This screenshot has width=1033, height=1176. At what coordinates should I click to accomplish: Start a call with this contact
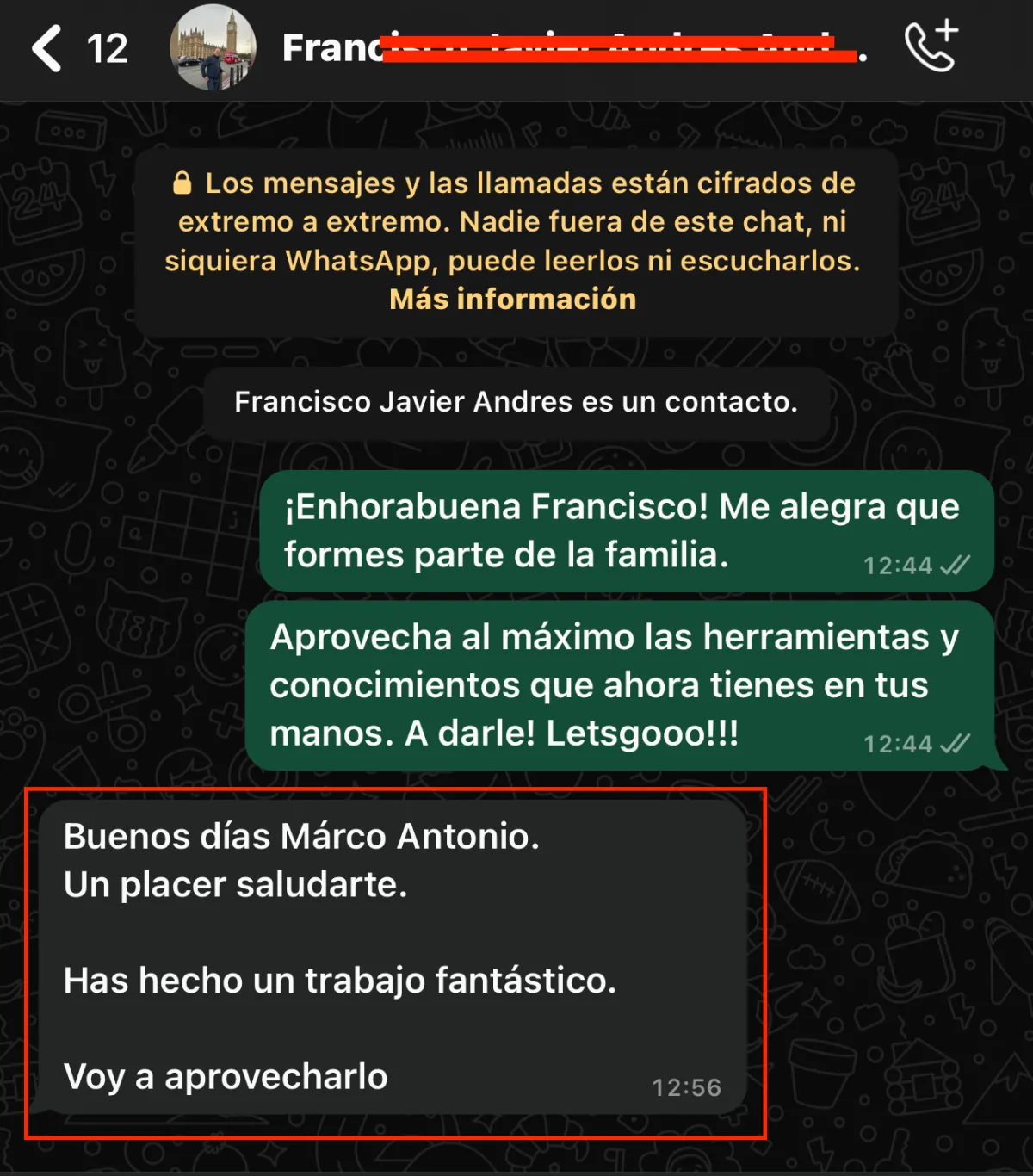click(931, 46)
